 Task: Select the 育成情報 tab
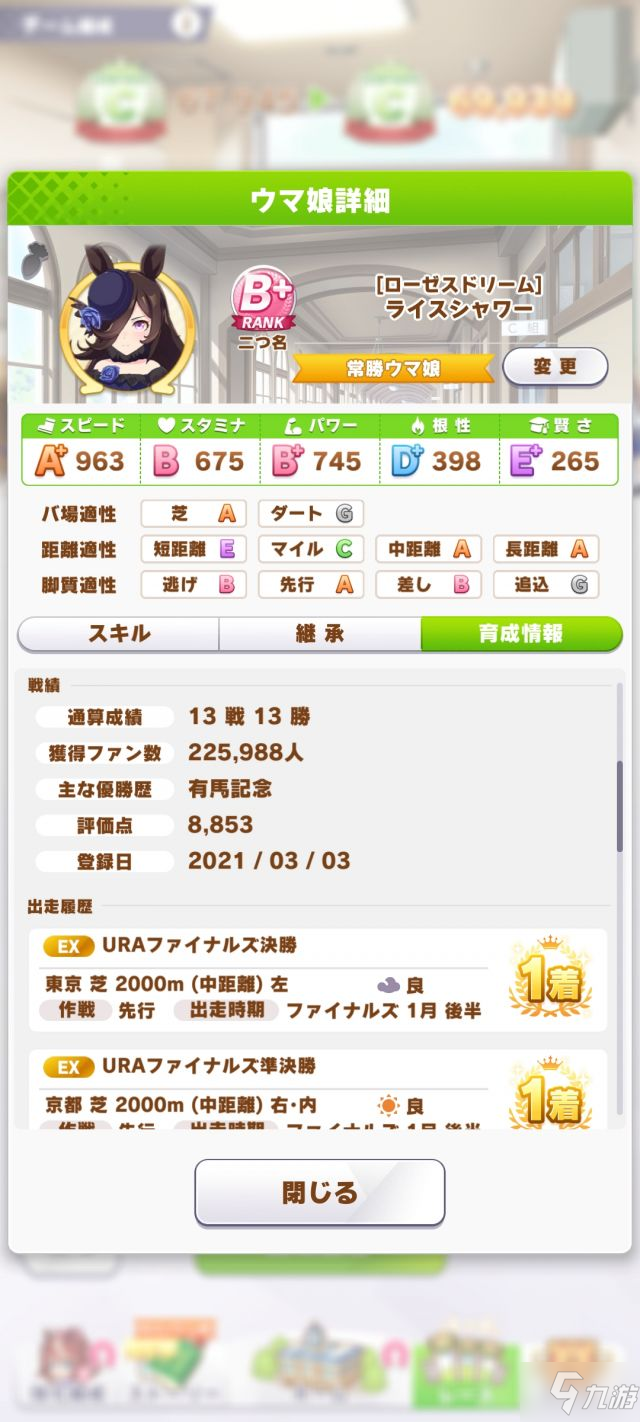point(520,634)
